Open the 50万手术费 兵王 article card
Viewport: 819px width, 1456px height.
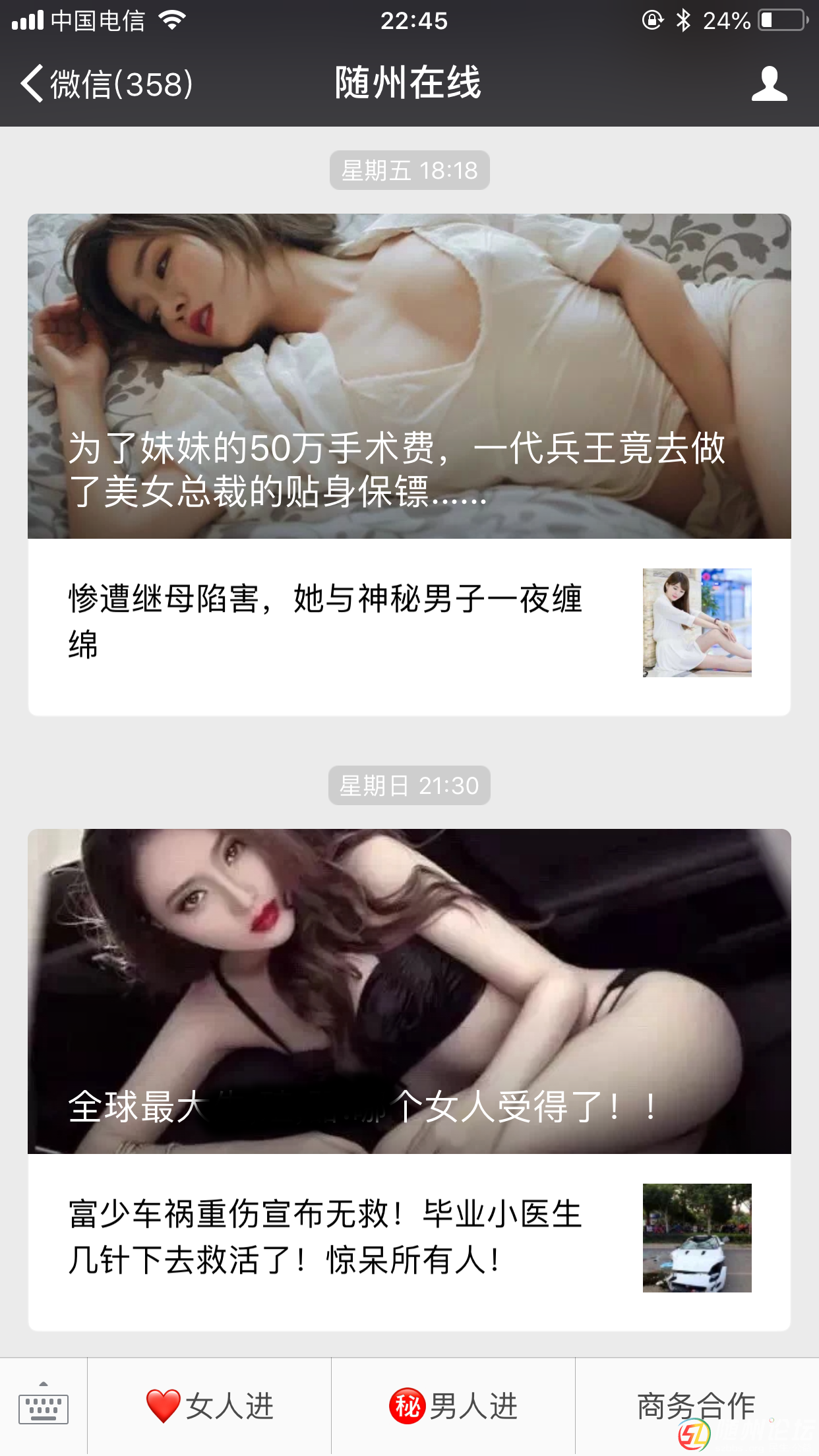pyautogui.click(x=409, y=376)
